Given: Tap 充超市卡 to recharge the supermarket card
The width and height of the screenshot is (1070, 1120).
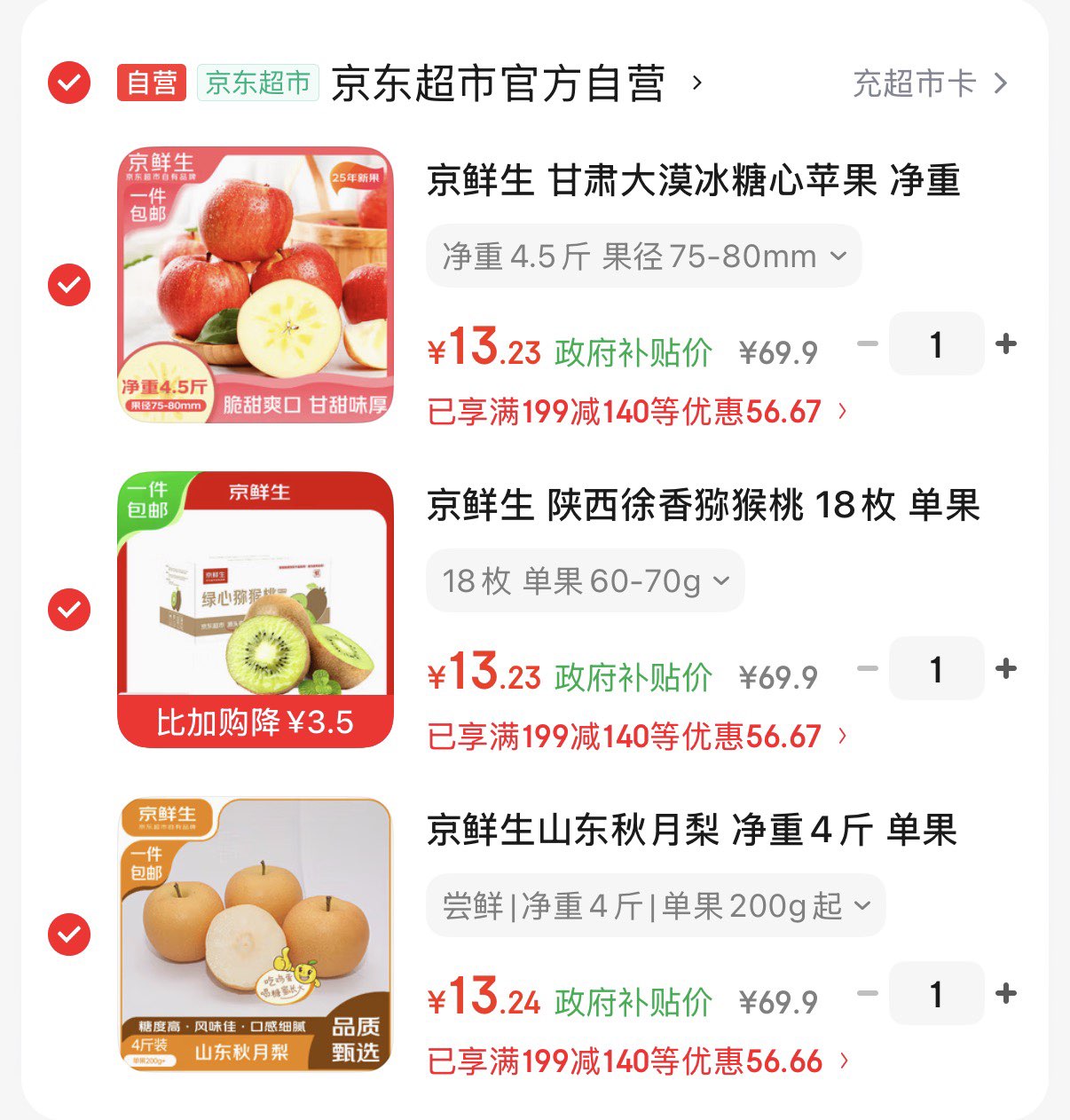Looking at the screenshot, I should tap(930, 83).
